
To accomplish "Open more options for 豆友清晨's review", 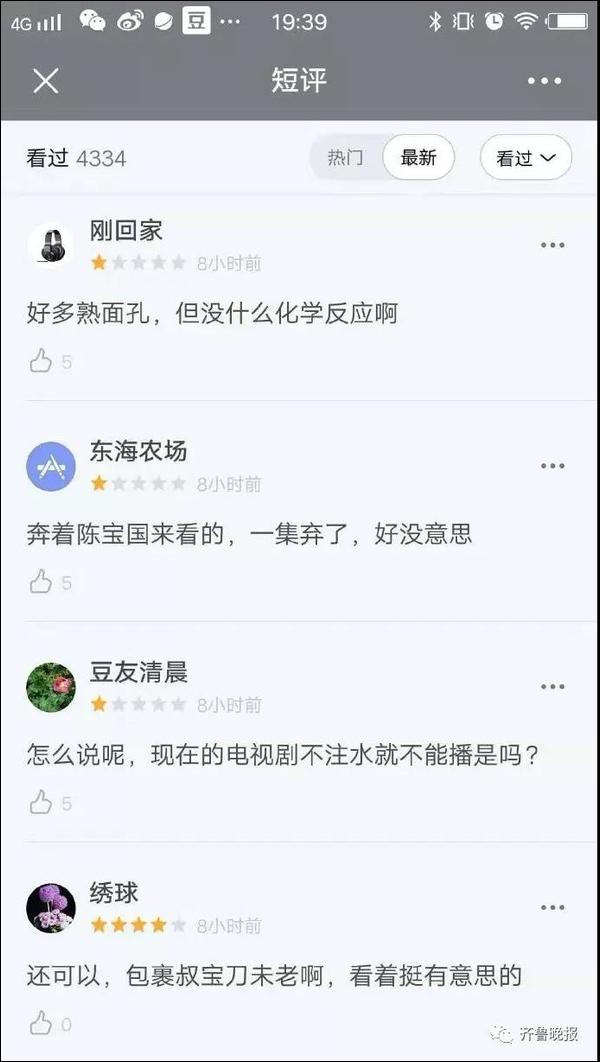I will click(553, 687).
